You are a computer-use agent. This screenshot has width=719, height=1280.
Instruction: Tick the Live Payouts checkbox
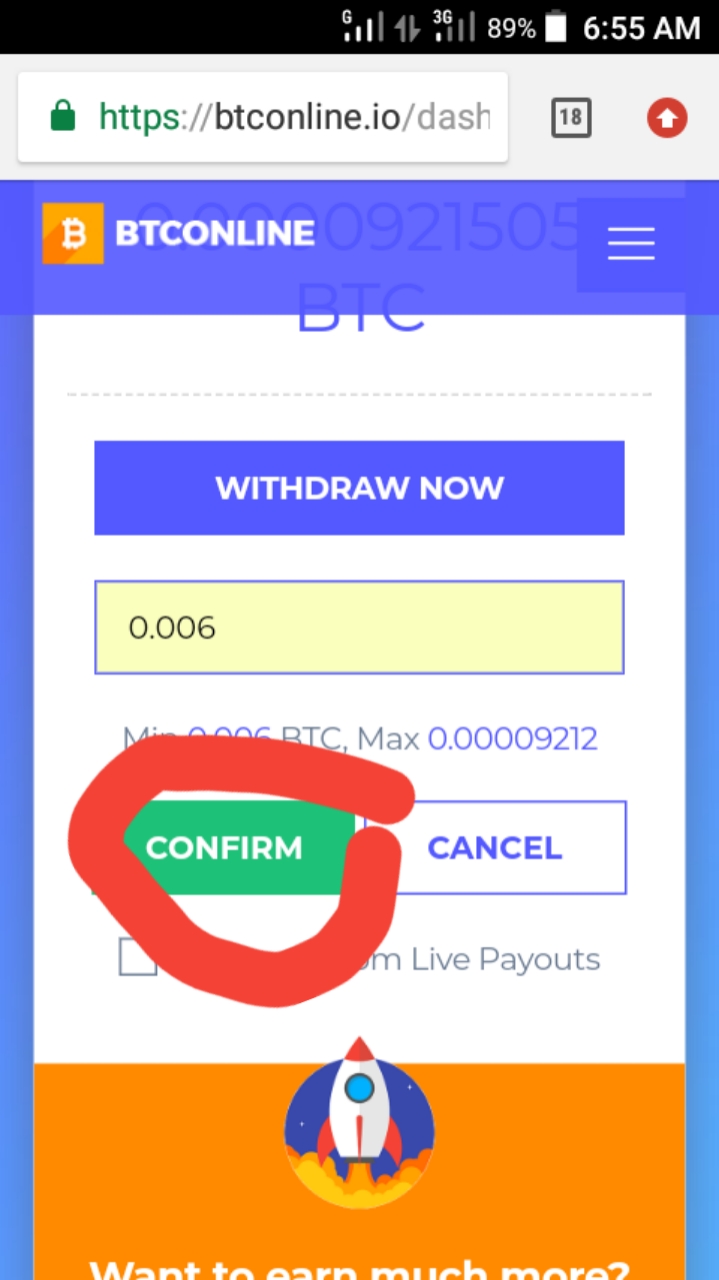point(137,957)
